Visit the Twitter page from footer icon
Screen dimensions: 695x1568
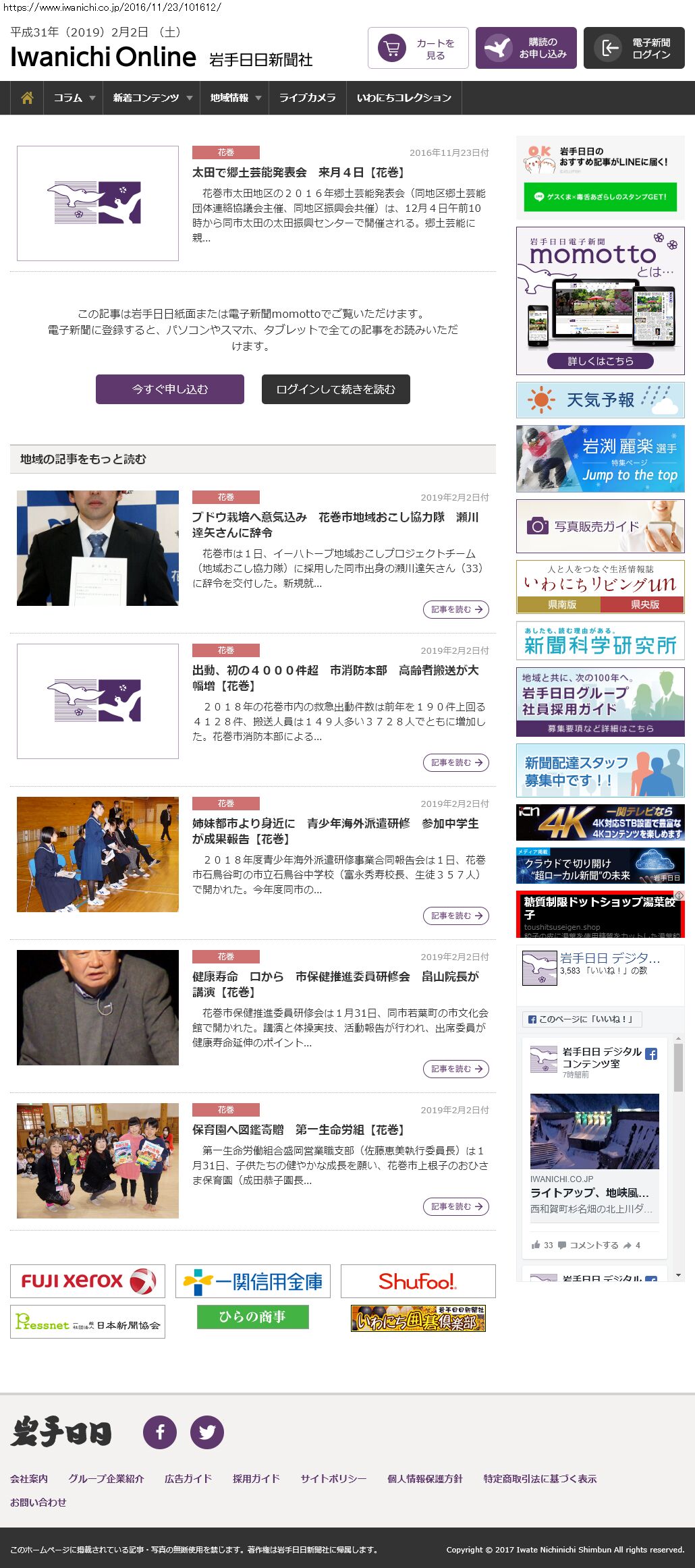206,1432
